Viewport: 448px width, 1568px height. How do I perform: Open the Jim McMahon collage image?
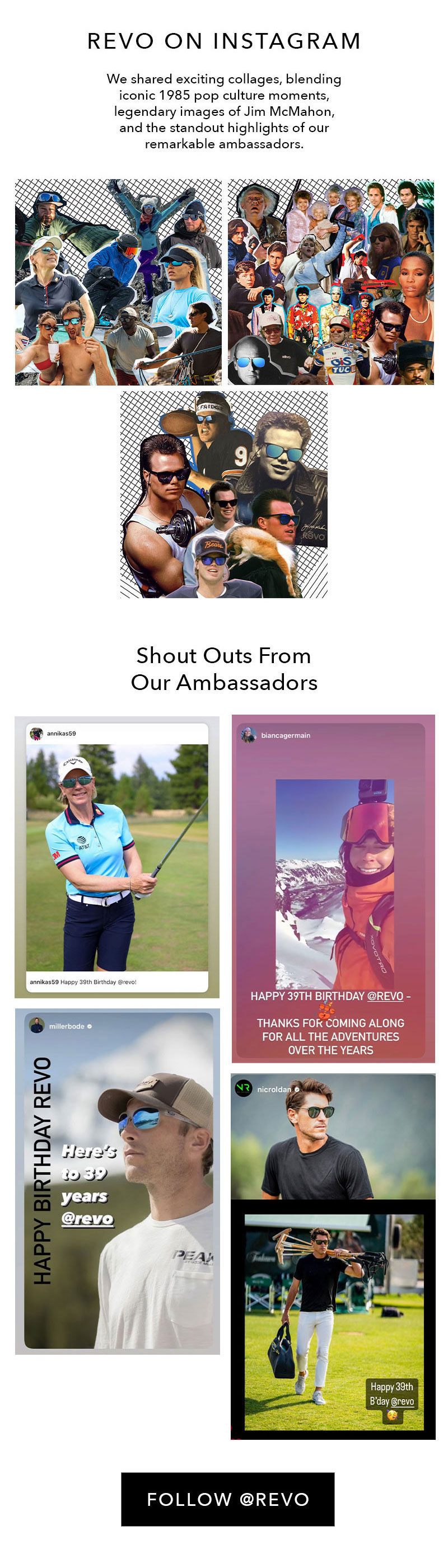(223, 494)
